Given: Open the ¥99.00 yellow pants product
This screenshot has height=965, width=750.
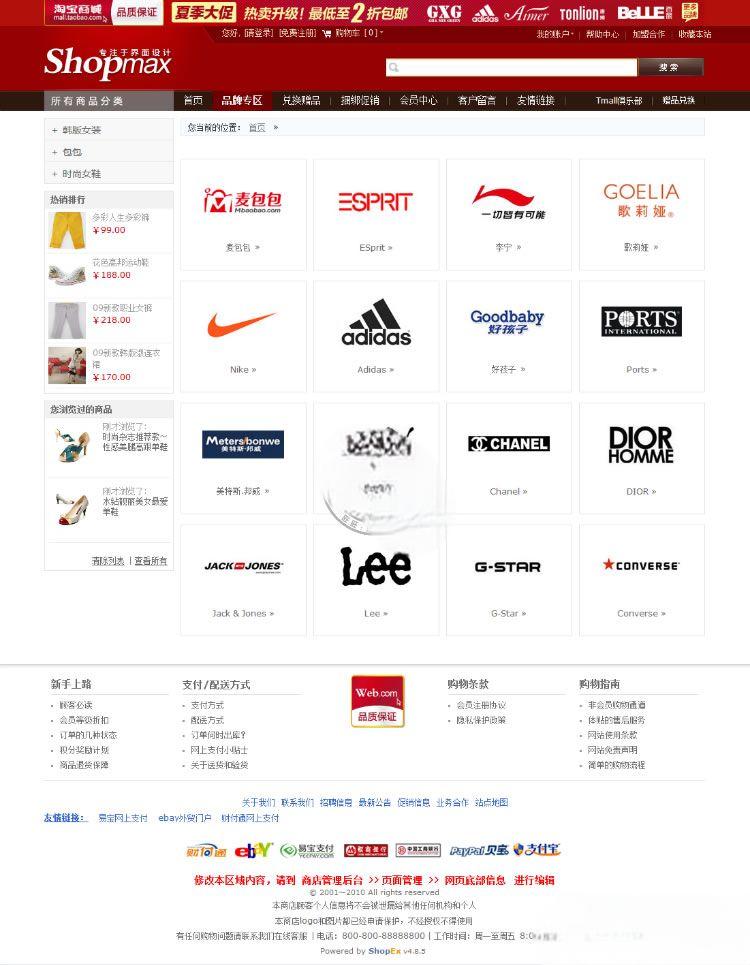Looking at the screenshot, I should coord(67,230).
